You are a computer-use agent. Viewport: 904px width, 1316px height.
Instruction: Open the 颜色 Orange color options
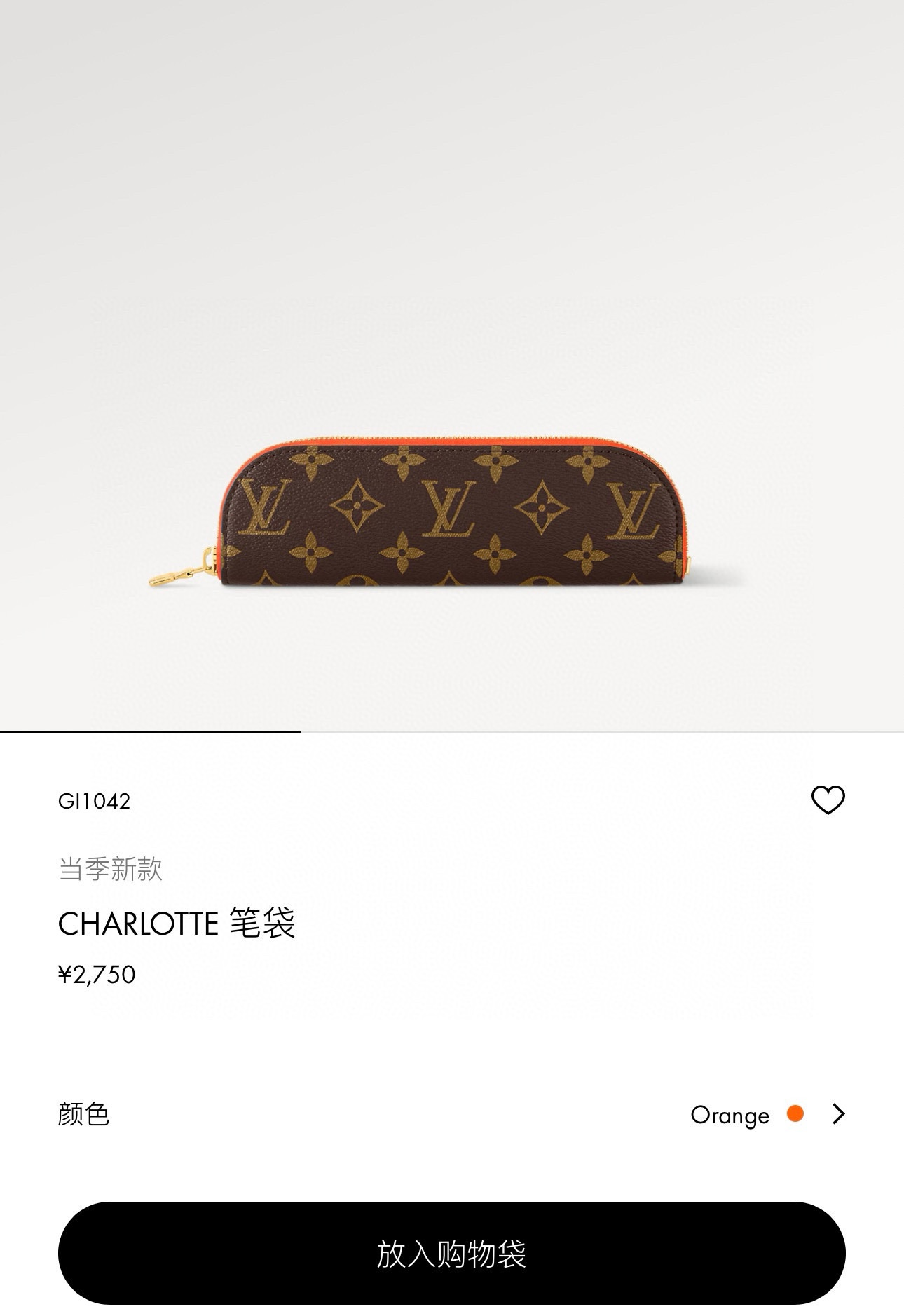tap(837, 1114)
